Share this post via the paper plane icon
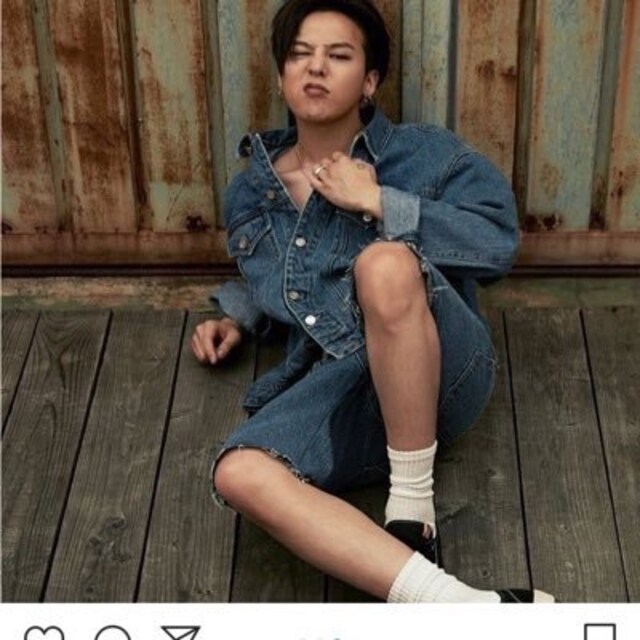 180,634
